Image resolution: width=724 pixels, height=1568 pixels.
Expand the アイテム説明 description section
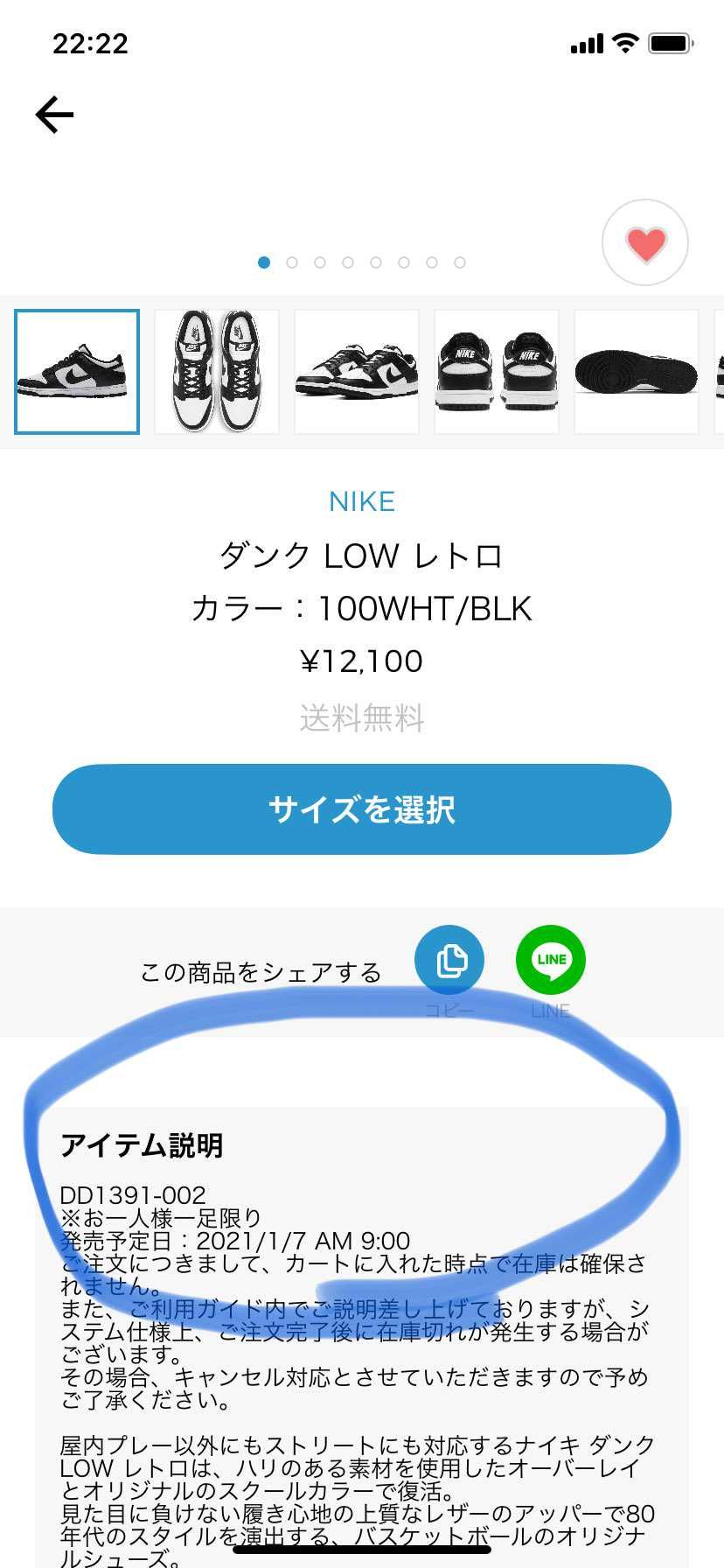143,1144
